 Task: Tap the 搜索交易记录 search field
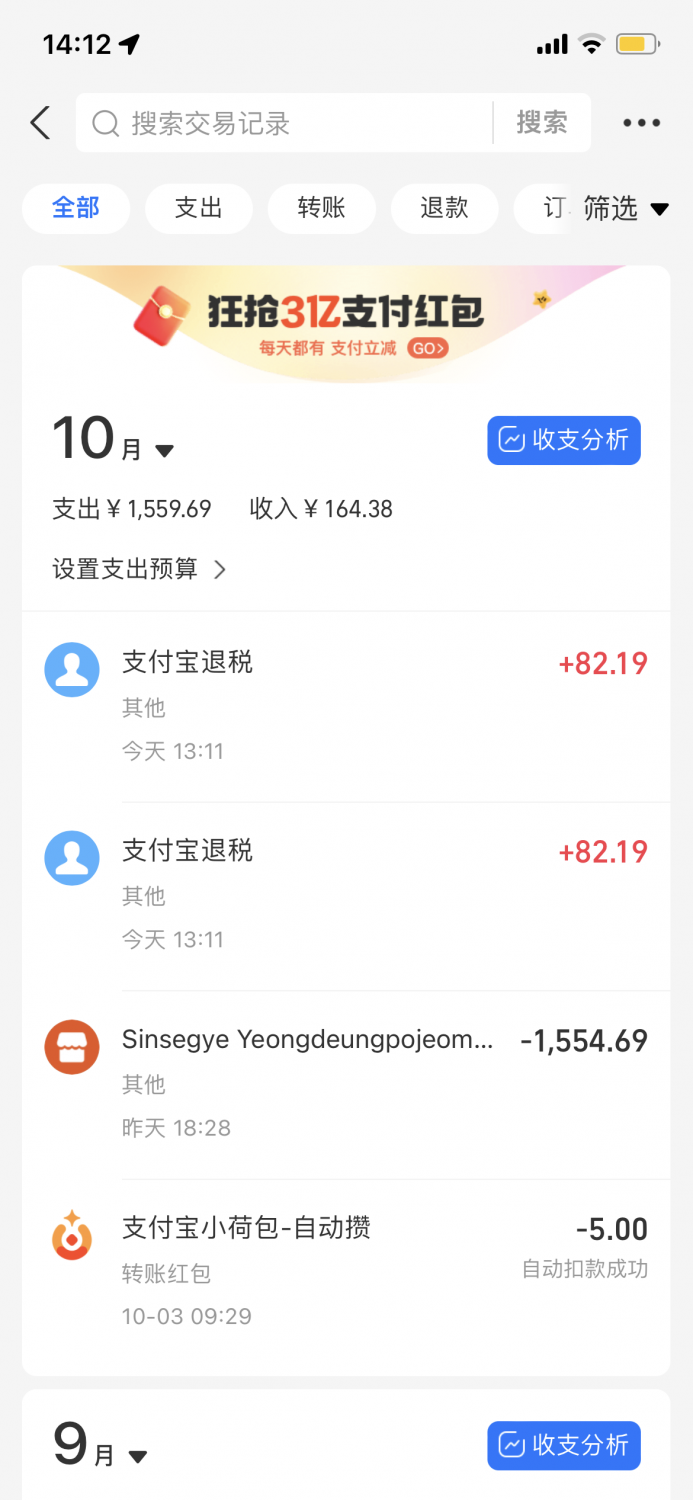[284, 123]
